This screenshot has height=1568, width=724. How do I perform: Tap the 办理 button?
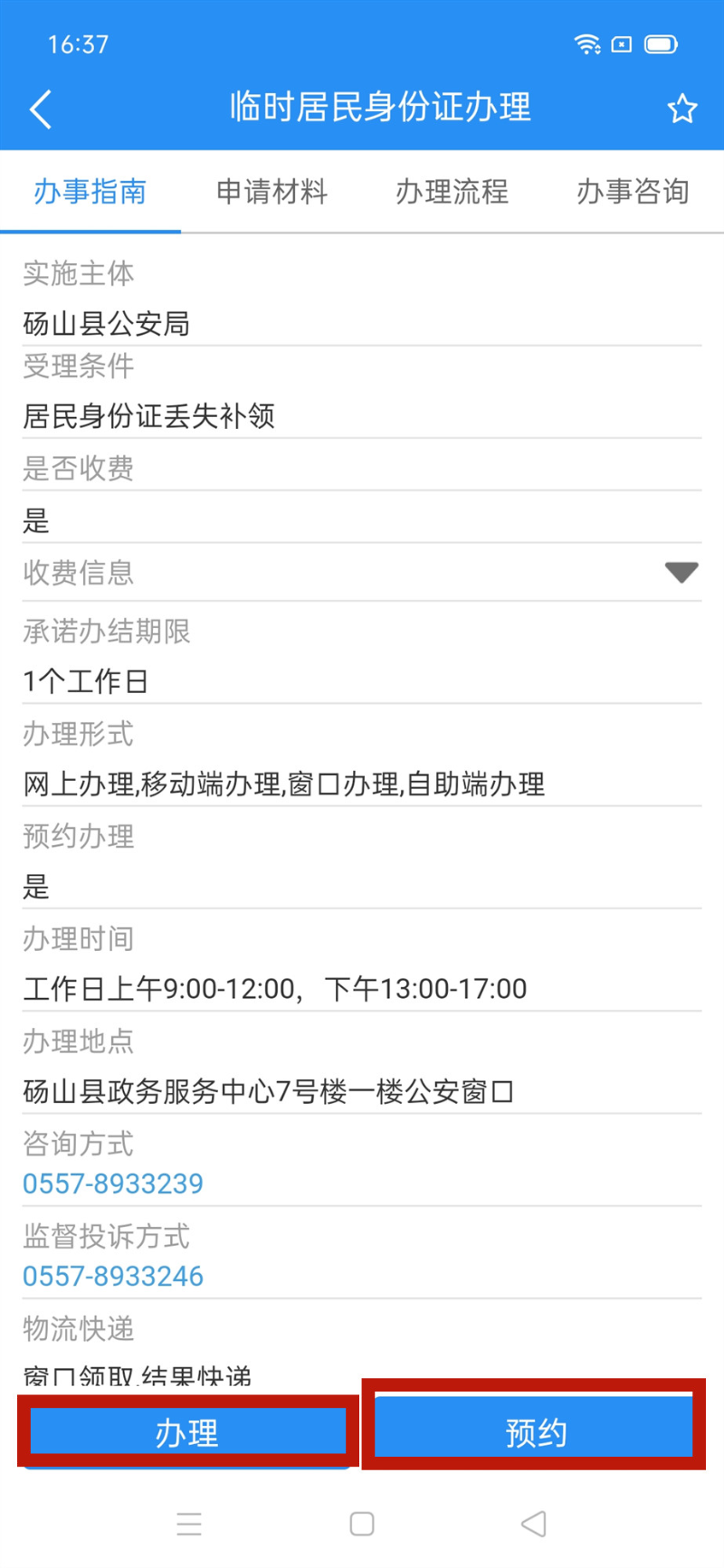(x=187, y=1433)
